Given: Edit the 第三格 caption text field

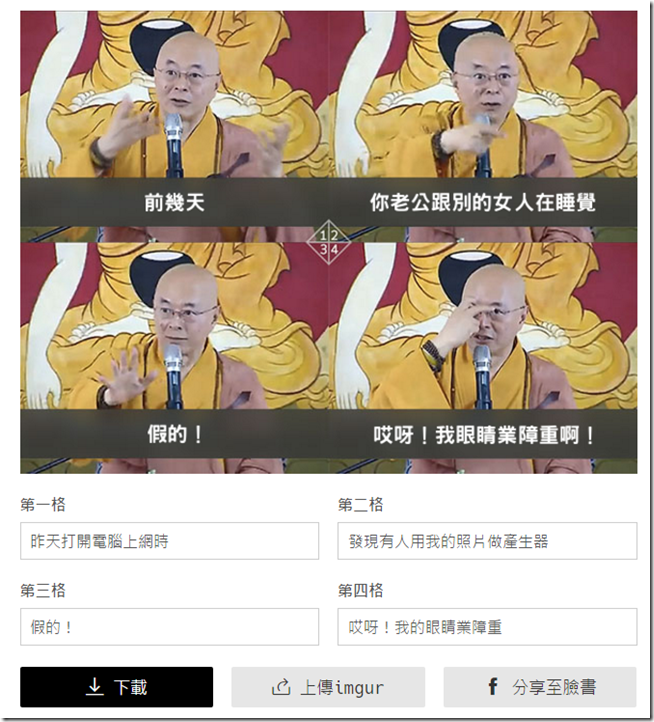Looking at the screenshot, I should [169, 627].
